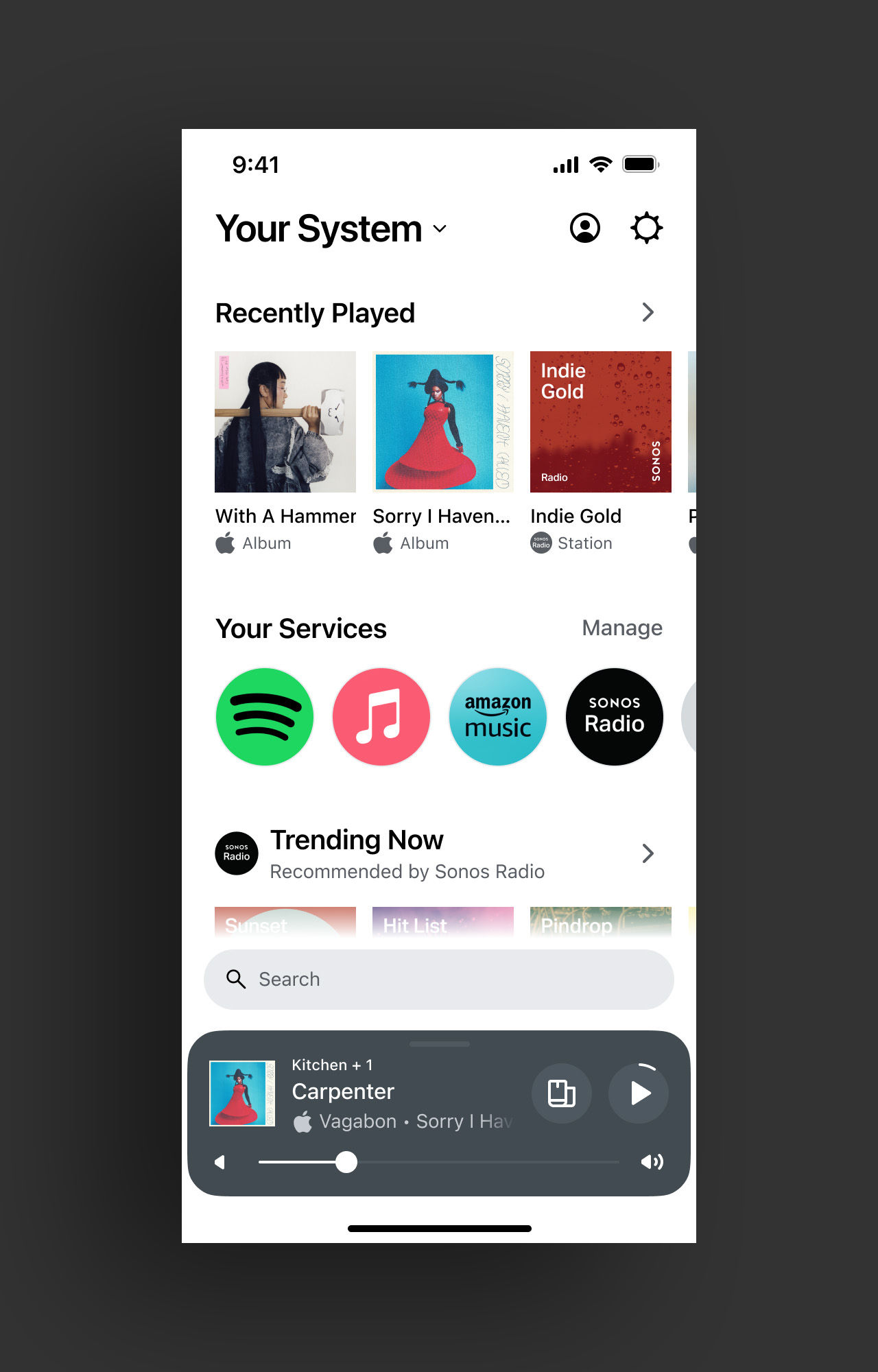Open the Amazon Music service
Viewport: 878px width, 1372px height.
pos(498,717)
